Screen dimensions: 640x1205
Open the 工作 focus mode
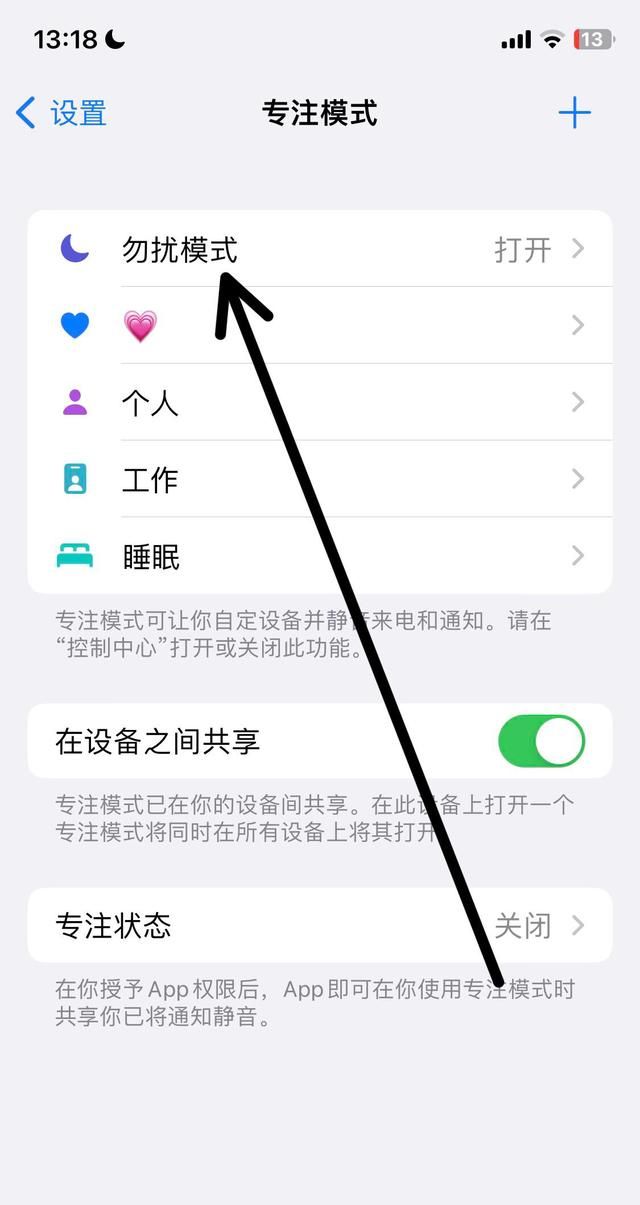pyautogui.click(x=320, y=480)
